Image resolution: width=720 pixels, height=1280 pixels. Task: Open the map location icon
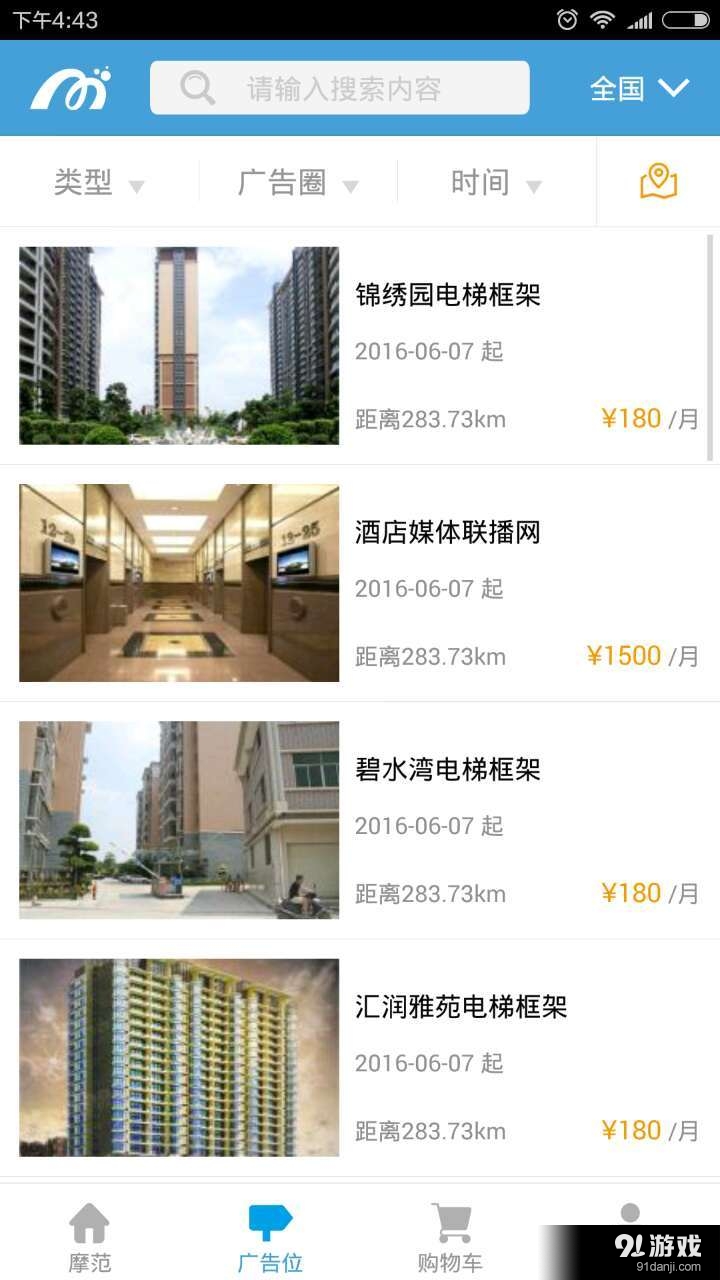[658, 182]
